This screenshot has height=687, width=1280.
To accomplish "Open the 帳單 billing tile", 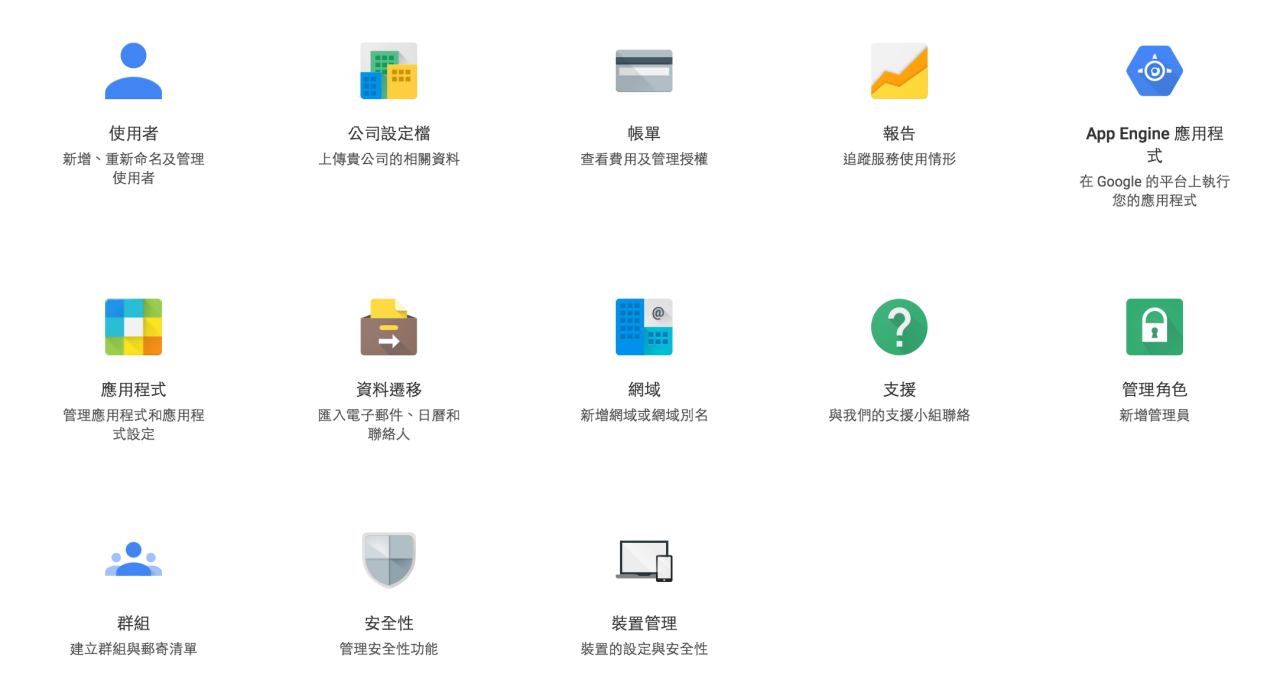I will 644,72.
